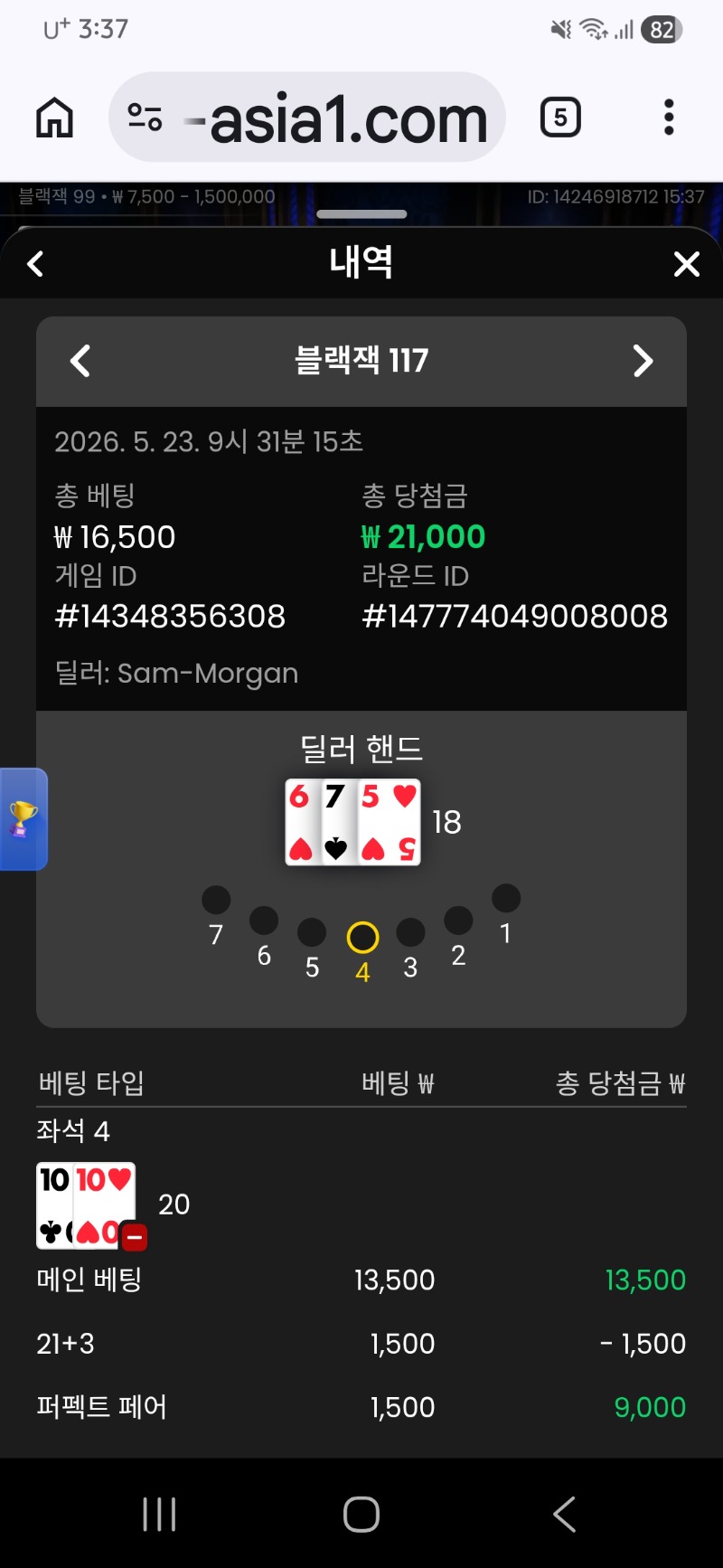Open the trophy side tab
Image resolution: width=723 pixels, height=1568 pixels.
(23, 819)
